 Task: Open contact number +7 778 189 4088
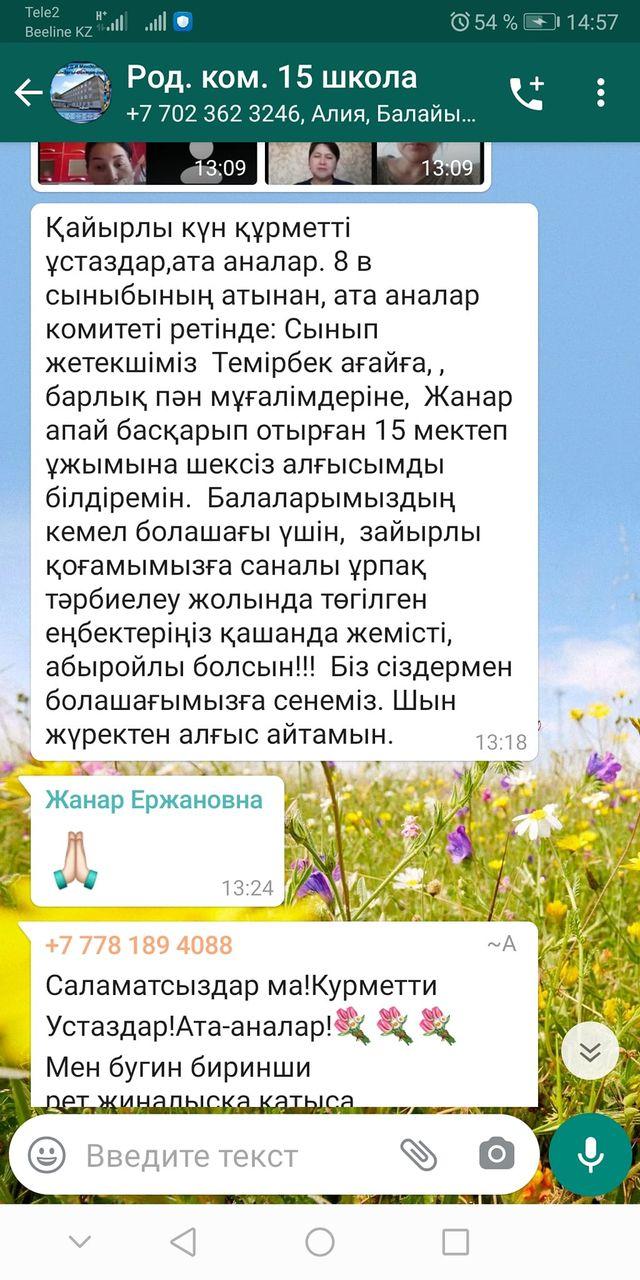point(139,945)
